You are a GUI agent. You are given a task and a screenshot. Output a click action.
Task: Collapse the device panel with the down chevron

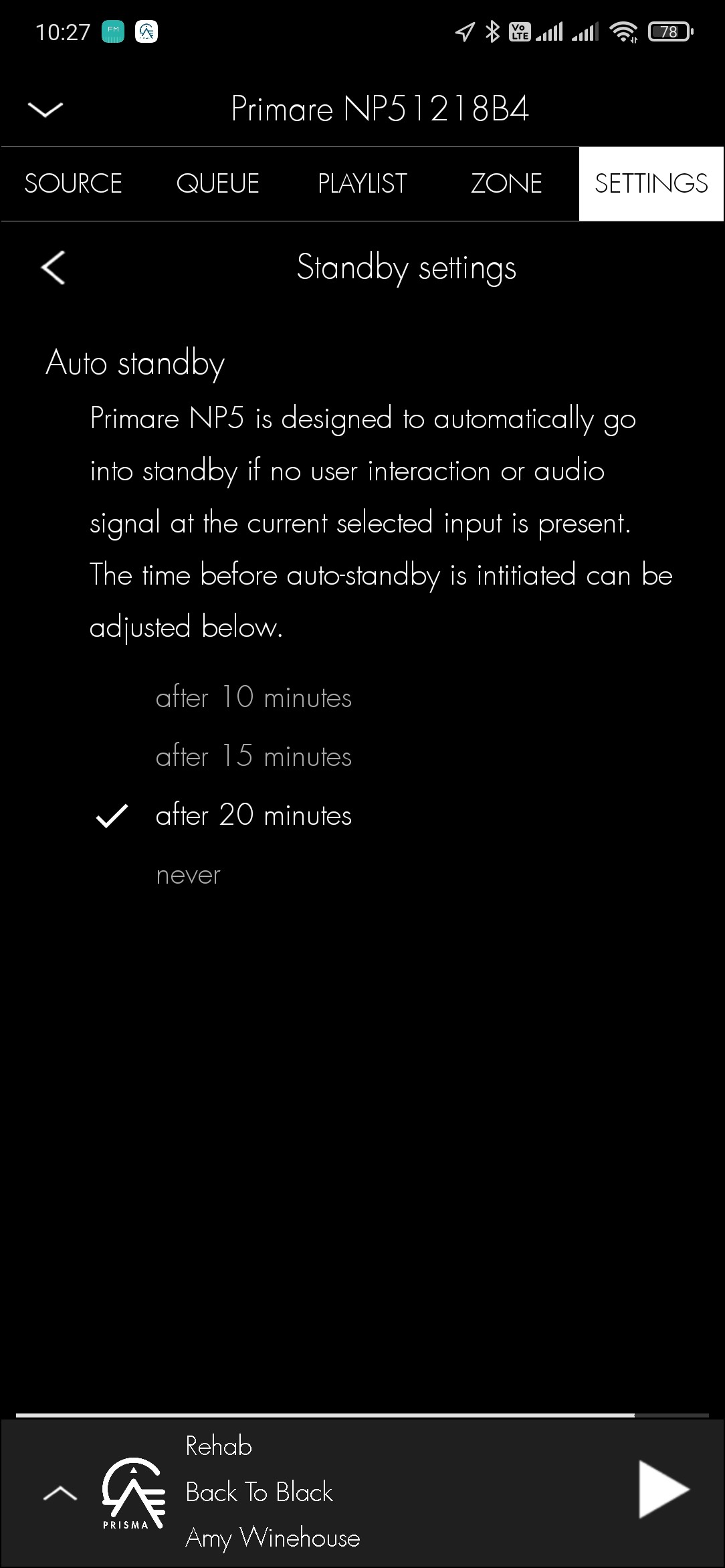(45, 109)
